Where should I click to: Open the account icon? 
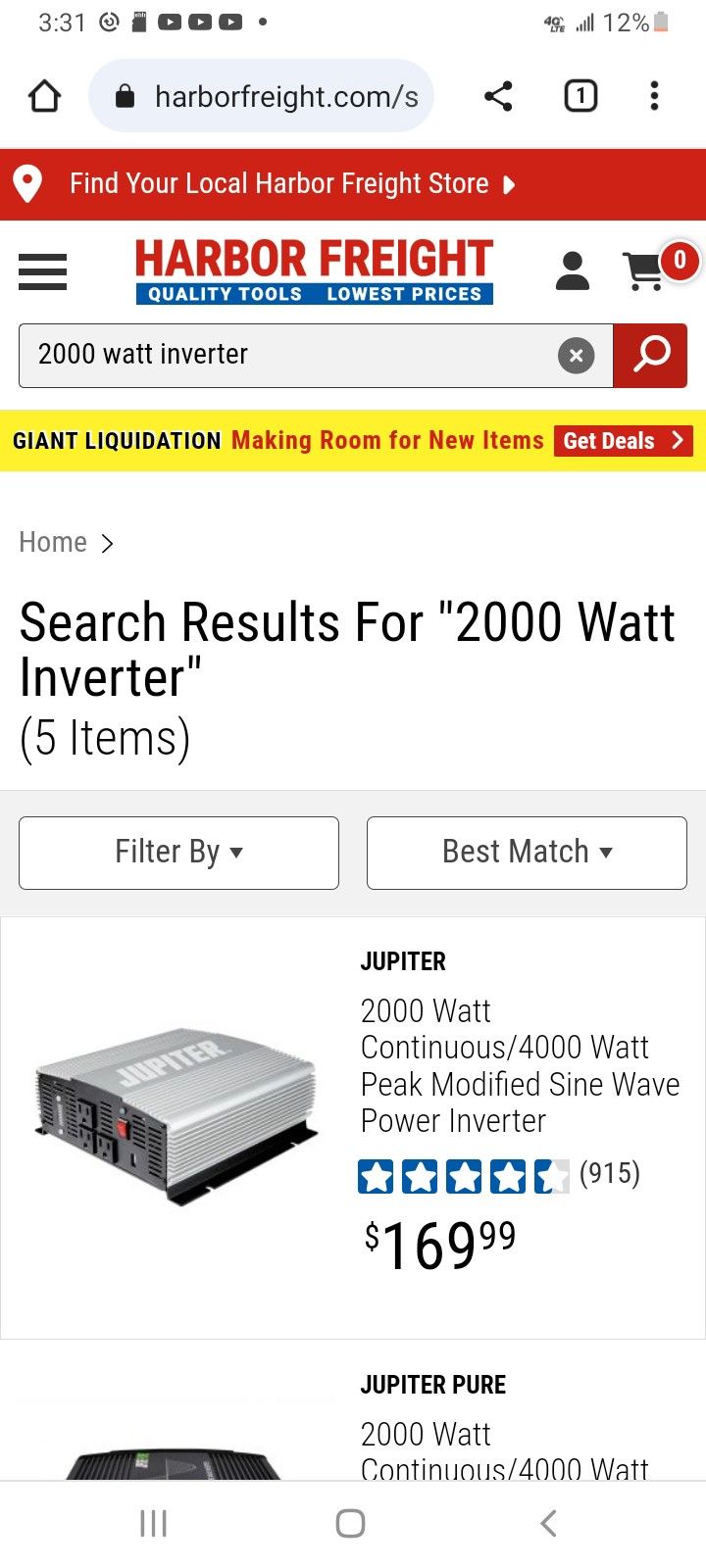tap(572, 272)
